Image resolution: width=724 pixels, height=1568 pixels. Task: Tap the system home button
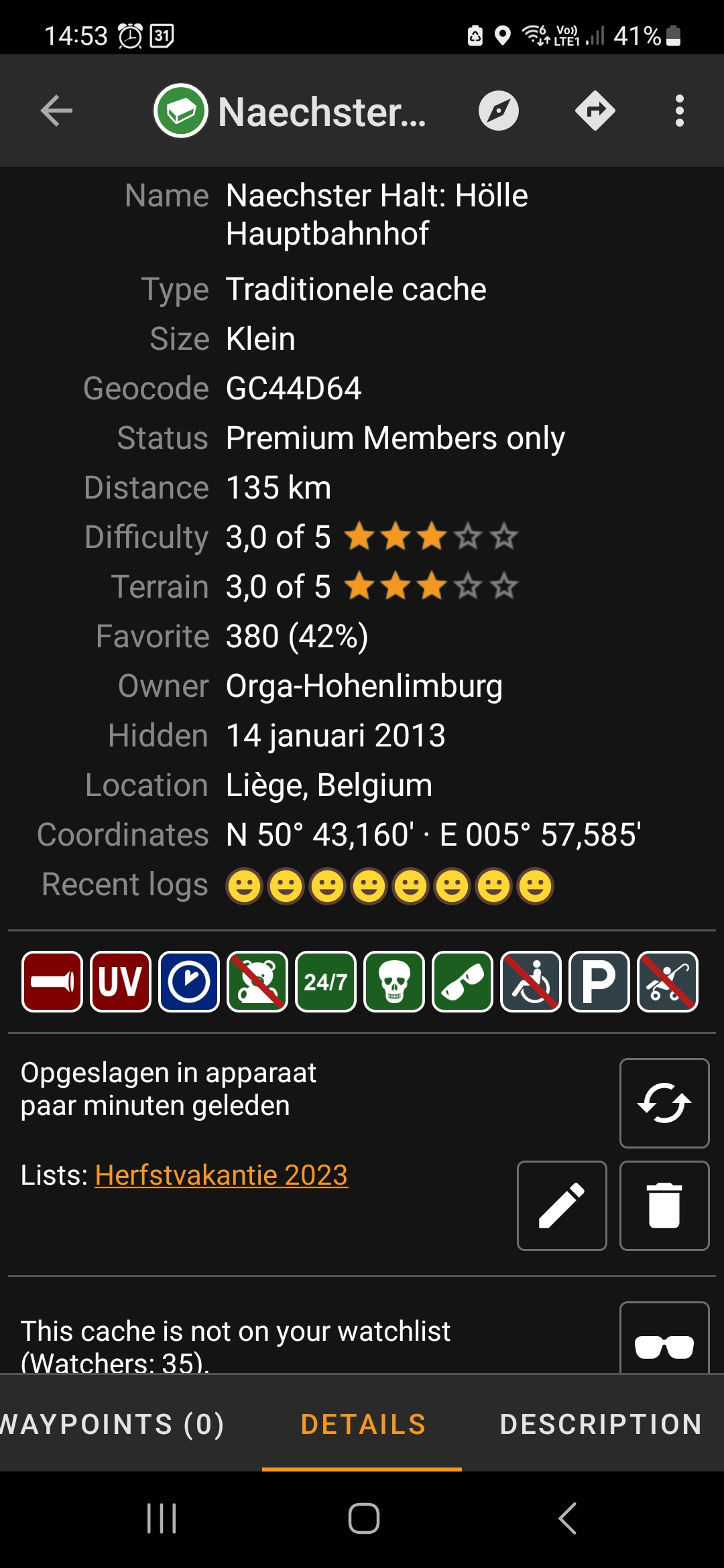click(x=363, y=1518)
